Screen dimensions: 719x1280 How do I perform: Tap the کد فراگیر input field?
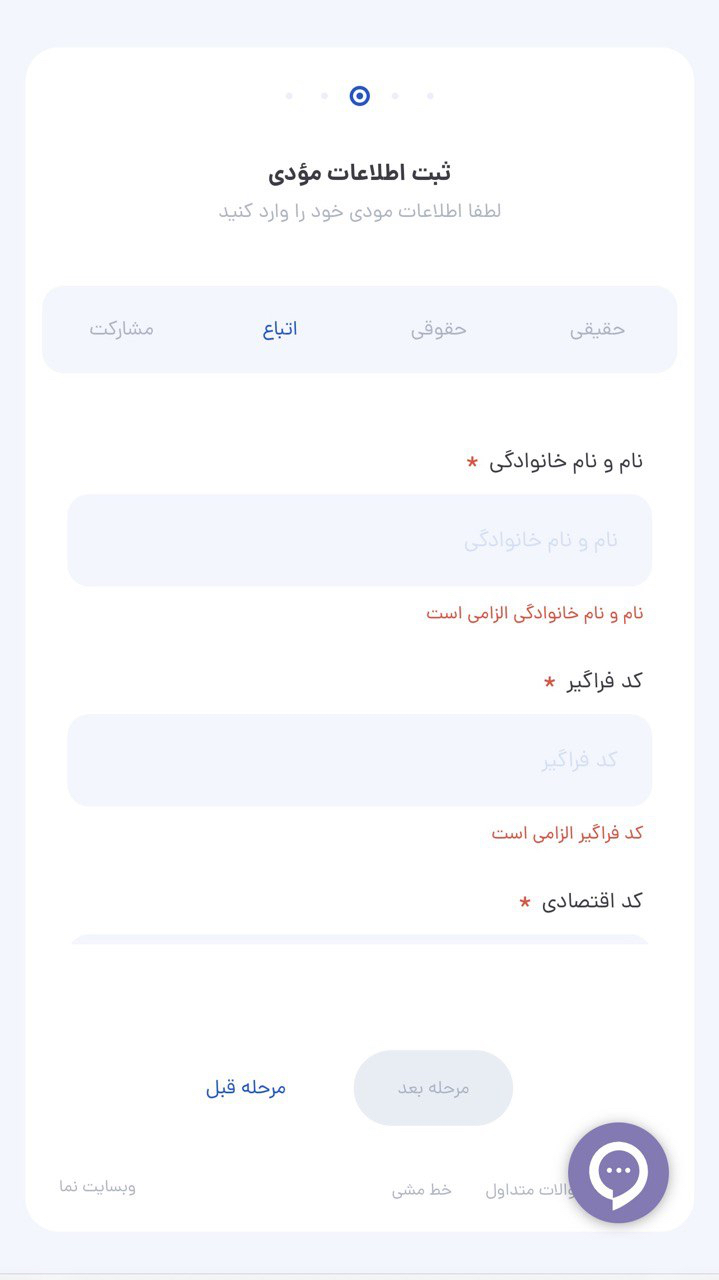click(359, 760)
